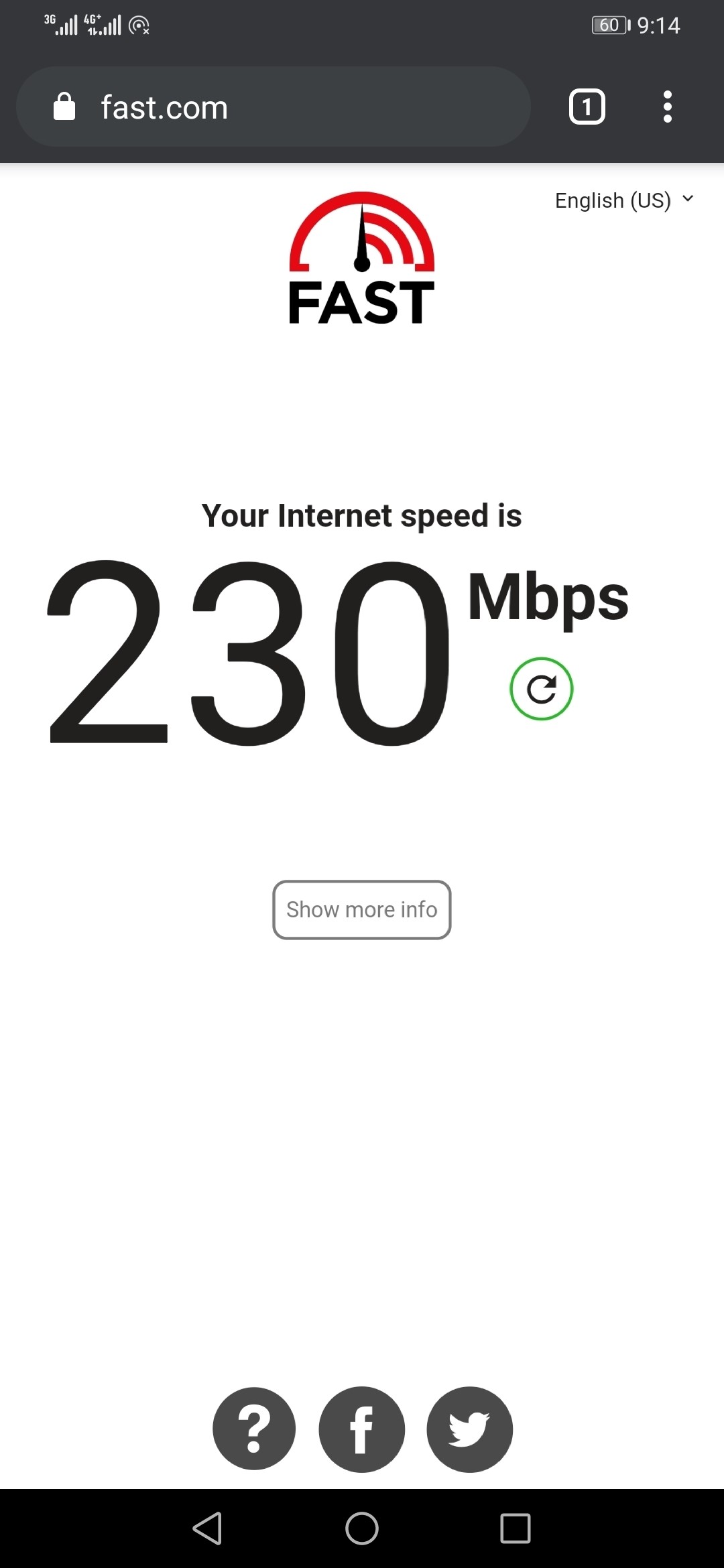Open the browser tab switcher

[587, 107]
